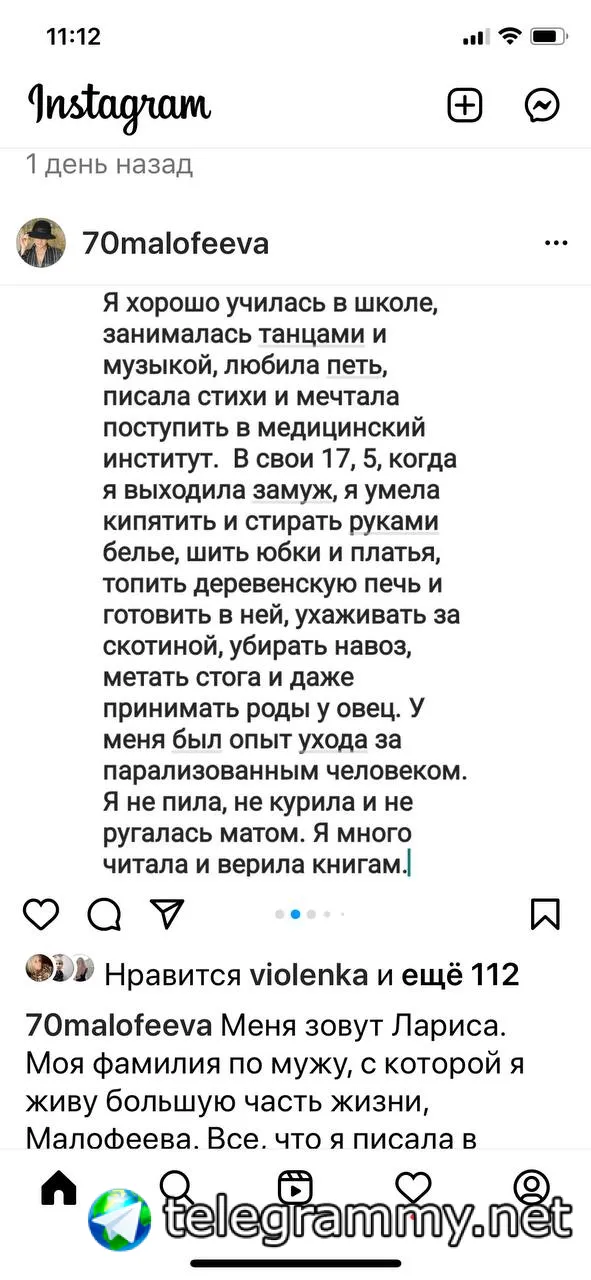The image size is (591, 1280).
Task: Go to the Home tab
Action: point(57,1187)
